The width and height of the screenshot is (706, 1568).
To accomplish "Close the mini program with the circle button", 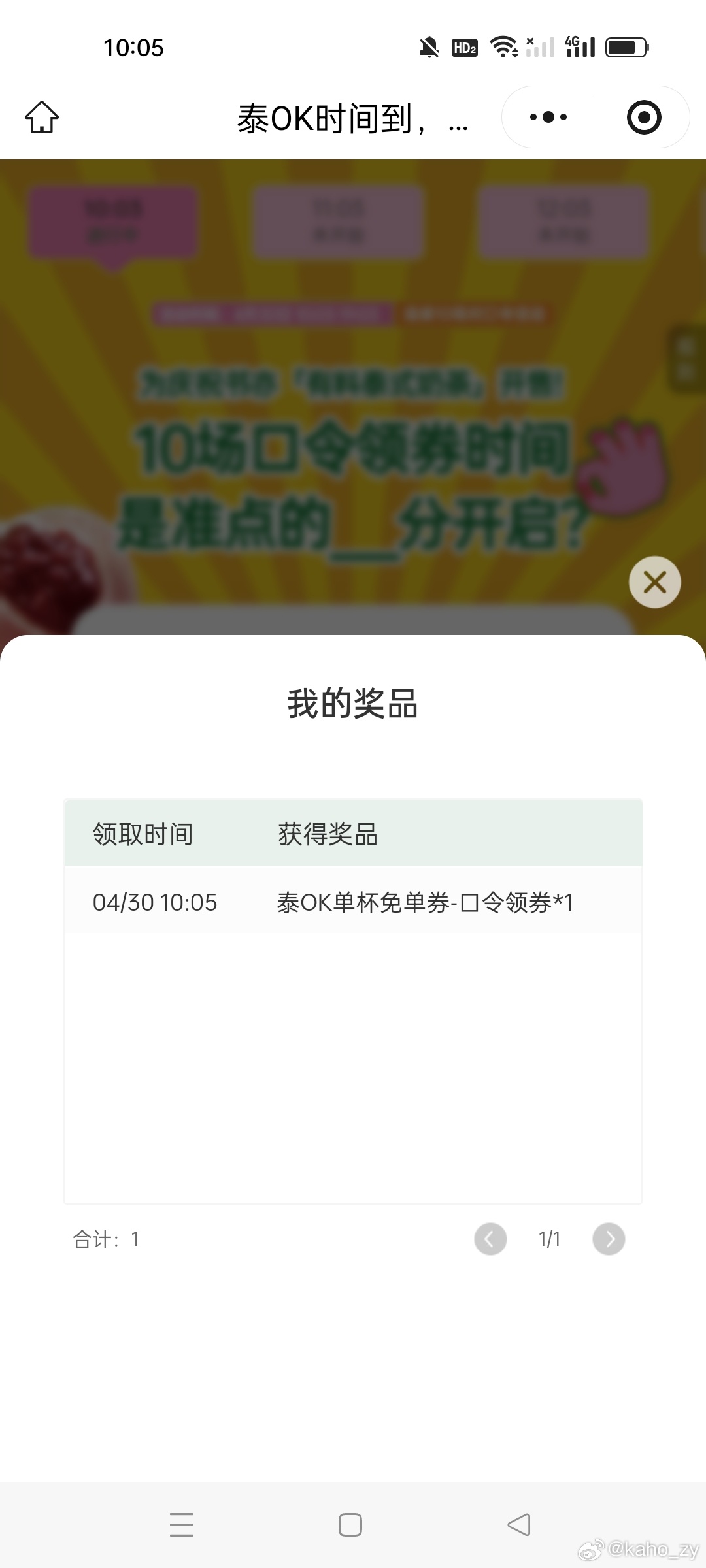I will [x=644, y=118].
